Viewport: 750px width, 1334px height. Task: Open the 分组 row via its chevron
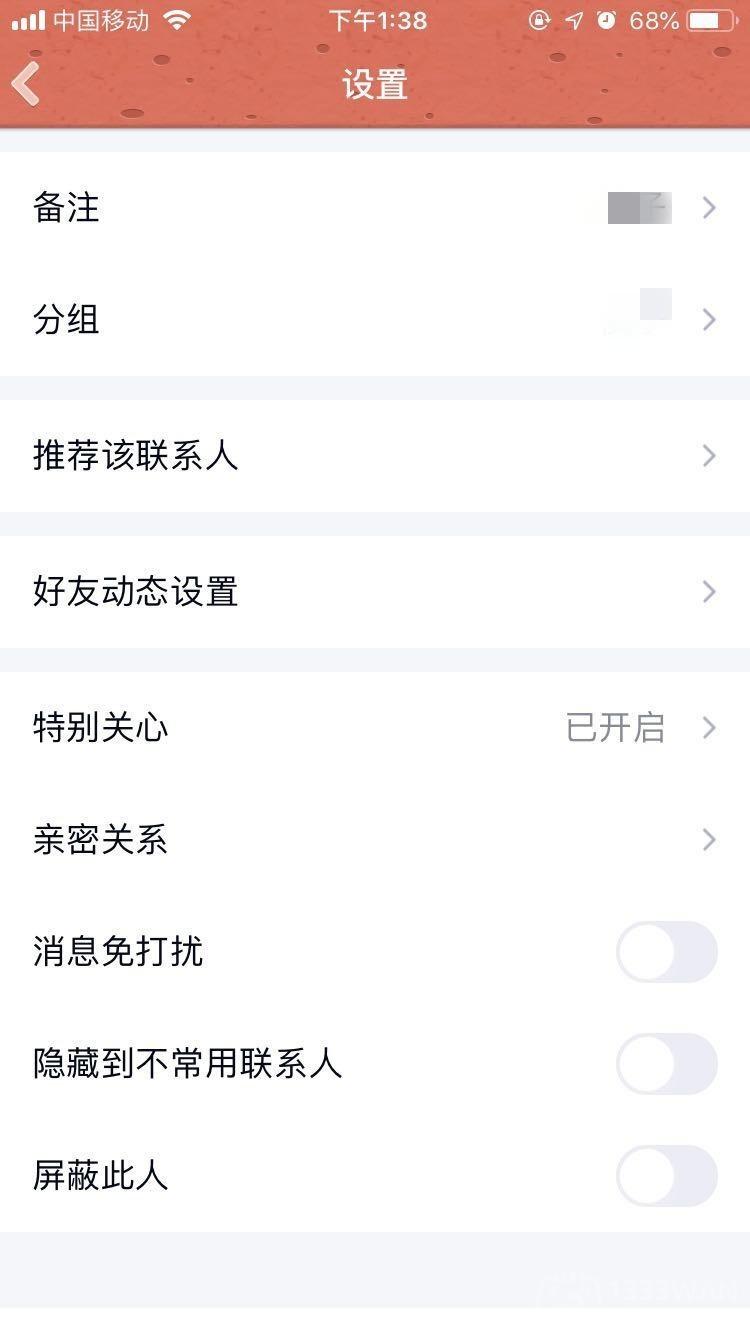[x=710, y=320]
